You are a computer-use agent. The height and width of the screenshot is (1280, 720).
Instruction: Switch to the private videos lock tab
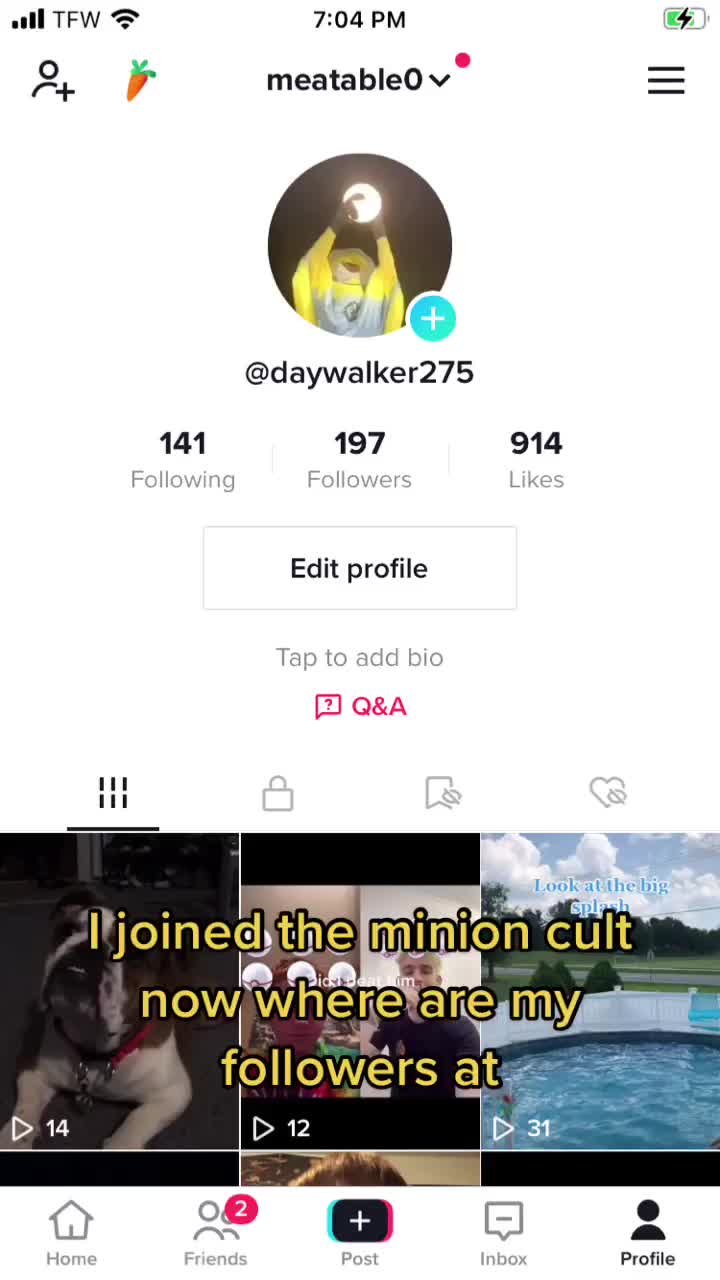point(278,793)
